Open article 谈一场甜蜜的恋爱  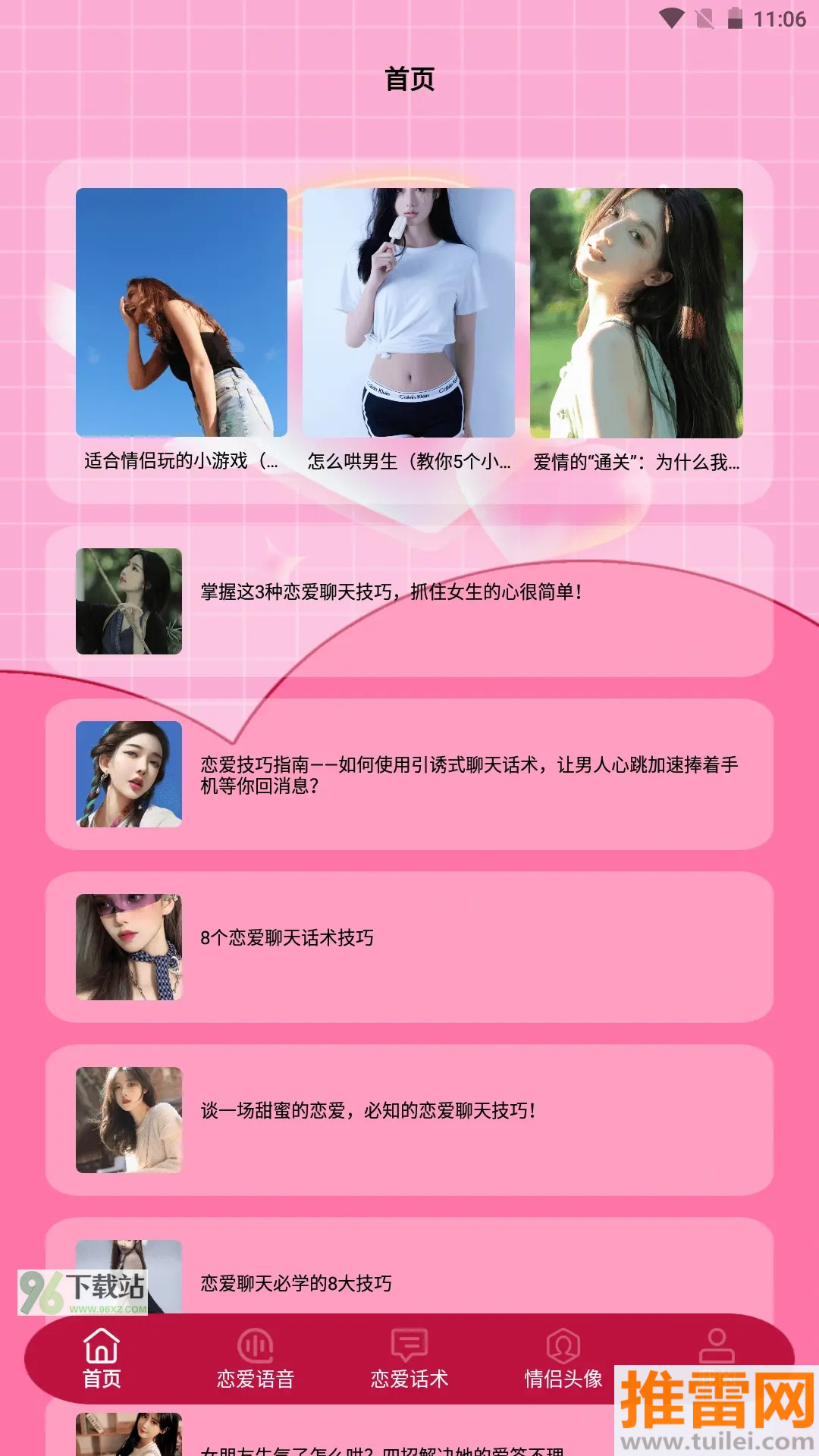(409, 1119)
